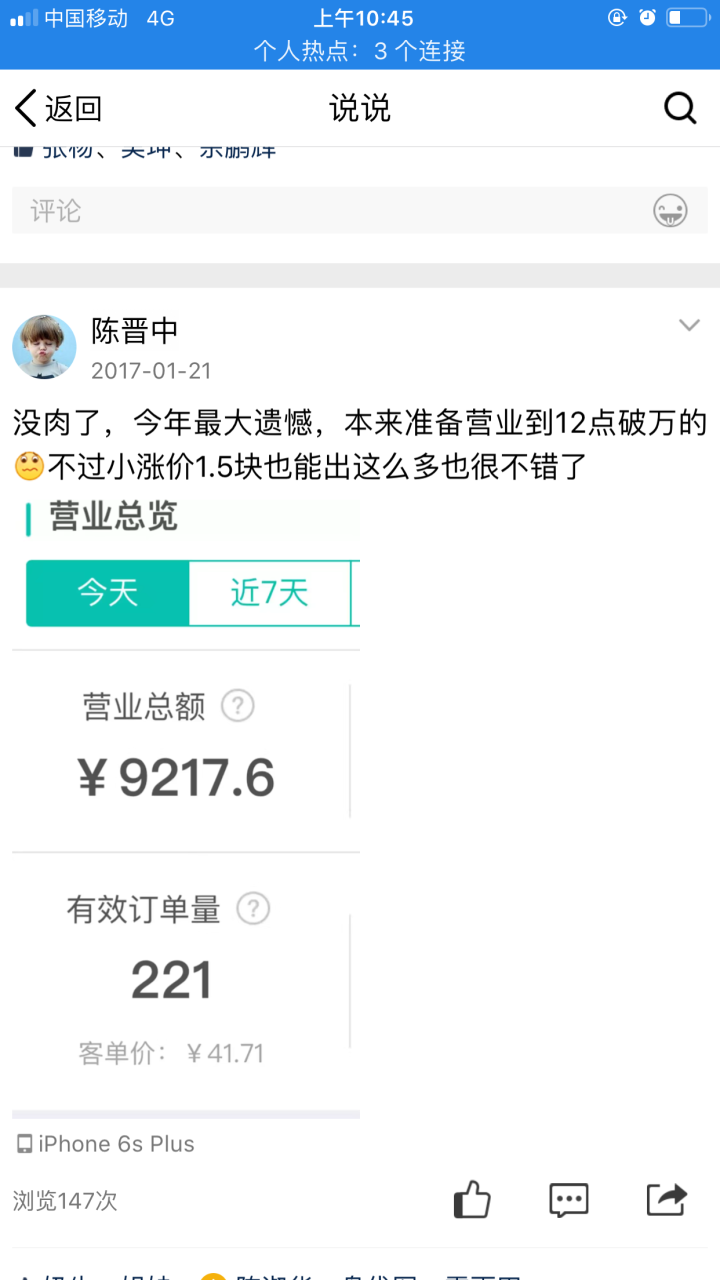Expand the dropdown arrow on 陈晋中's post
720x1280 pixels.
(689, 325)
